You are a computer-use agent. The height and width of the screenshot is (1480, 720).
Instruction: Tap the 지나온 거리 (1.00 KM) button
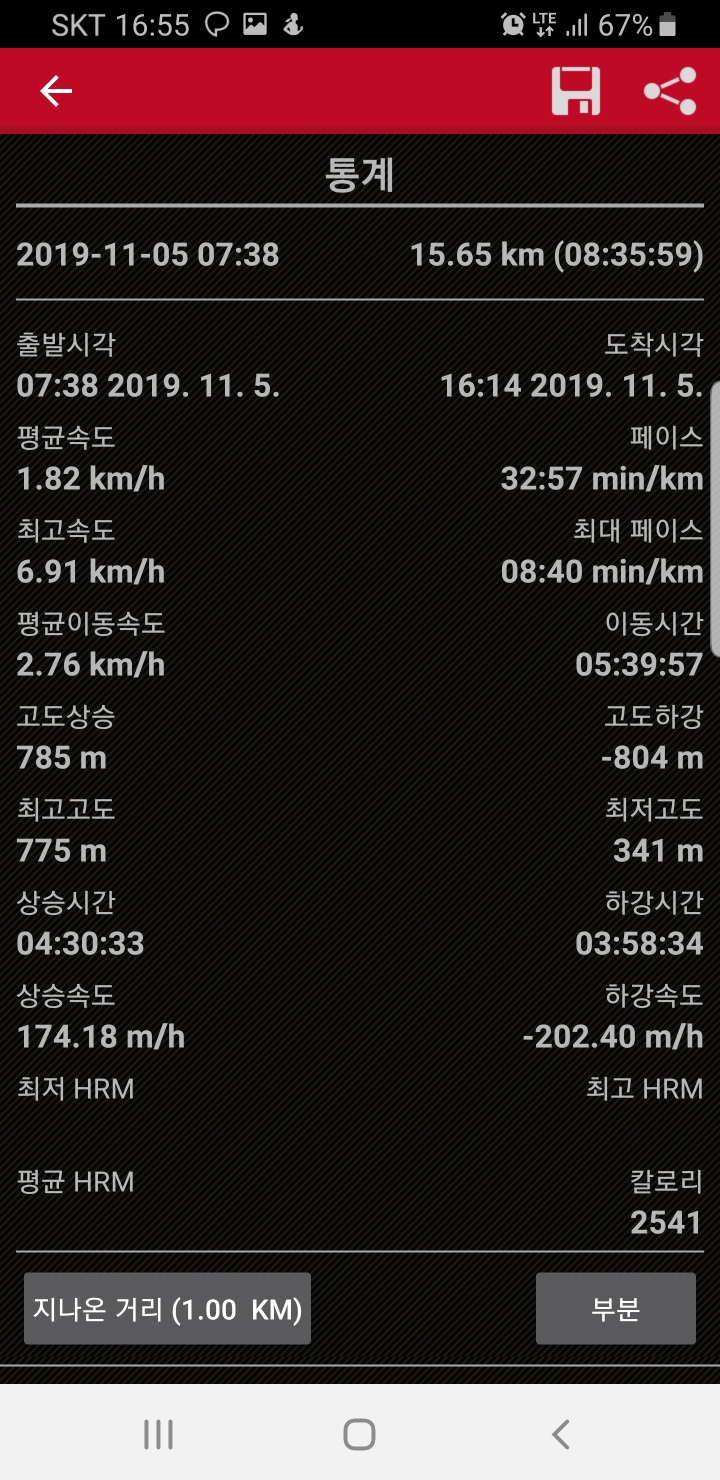click(x=167, y=1309)
